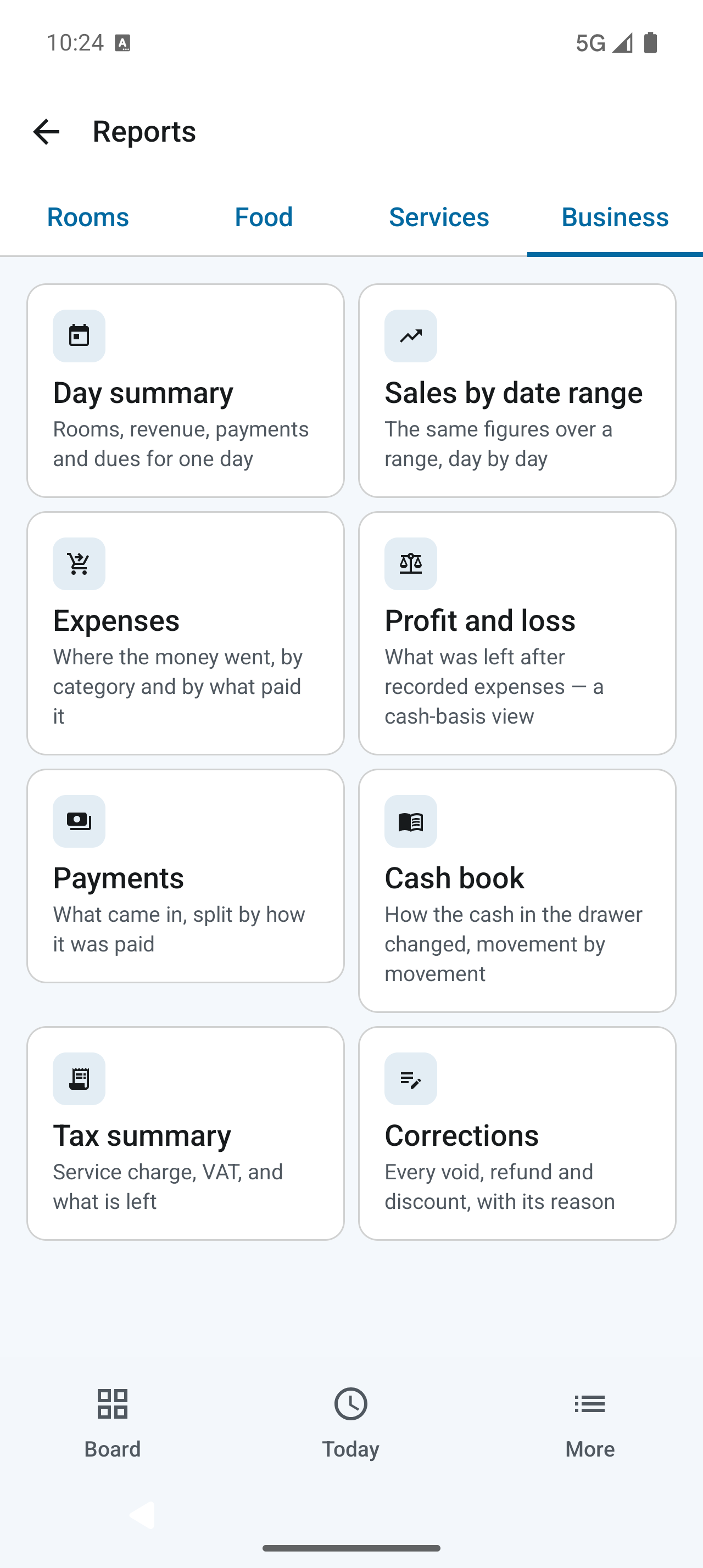The height and width of the screenshot is (1568, 703).
Task: Switch to the Services tab
Action: 439,217
